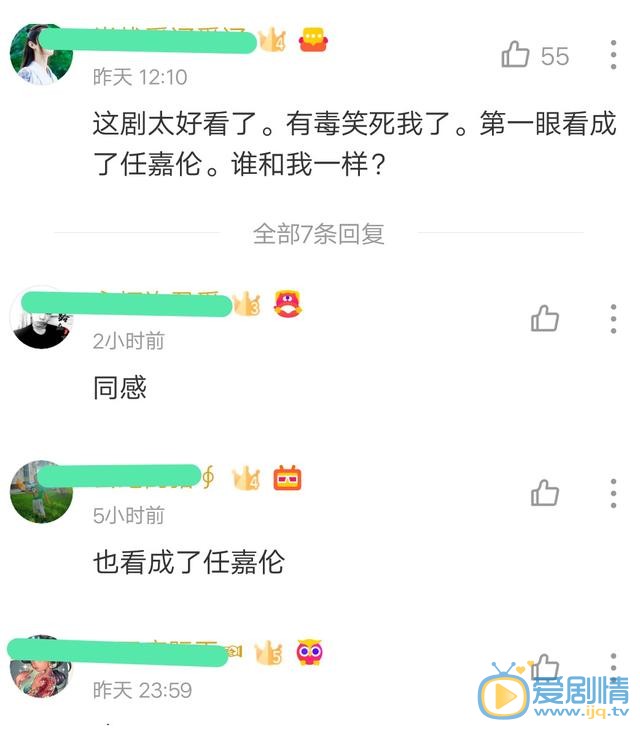Open overflow menu on the 55-likes comment
This screenshot has width=640, height=730.
[x=613, y=55]
